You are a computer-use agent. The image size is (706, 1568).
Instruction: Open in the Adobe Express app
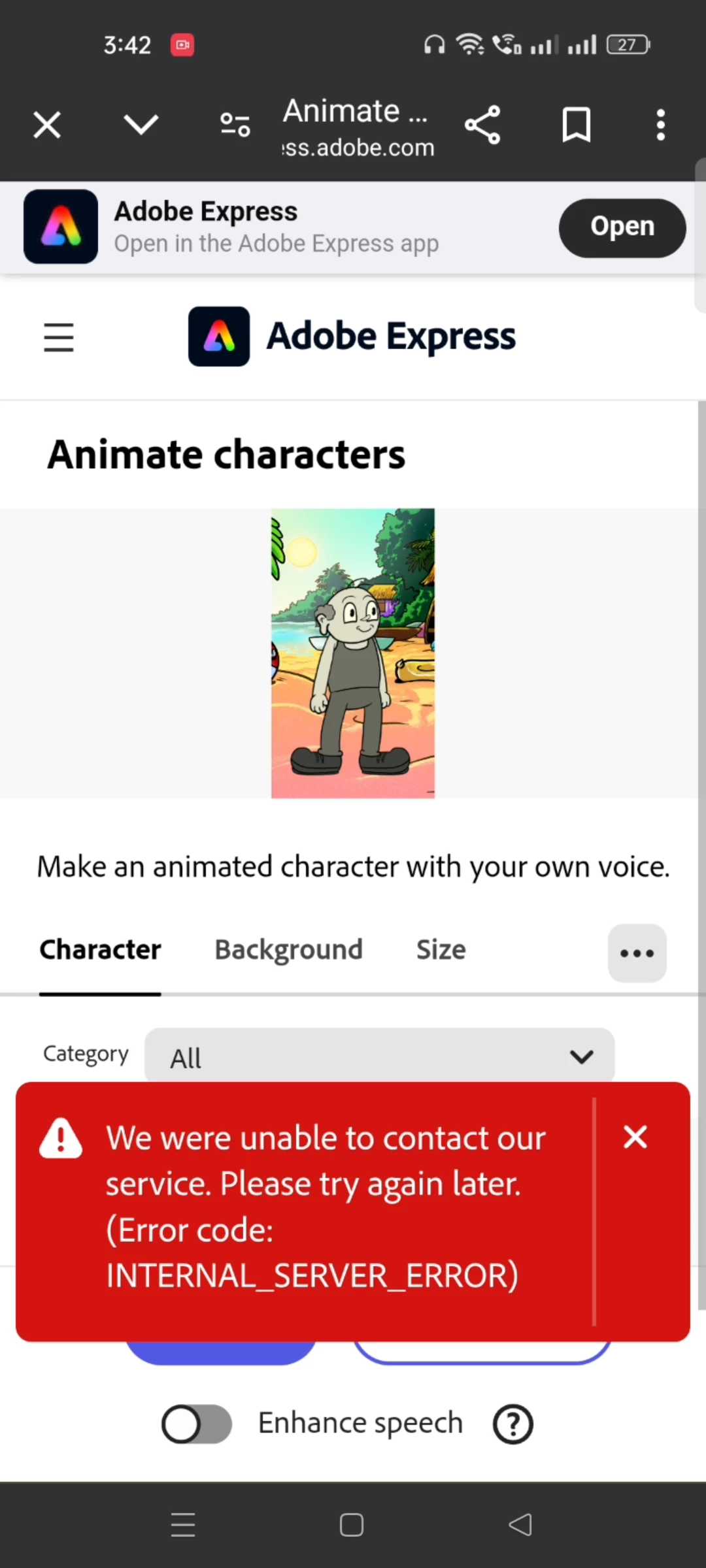pos(622,227)
